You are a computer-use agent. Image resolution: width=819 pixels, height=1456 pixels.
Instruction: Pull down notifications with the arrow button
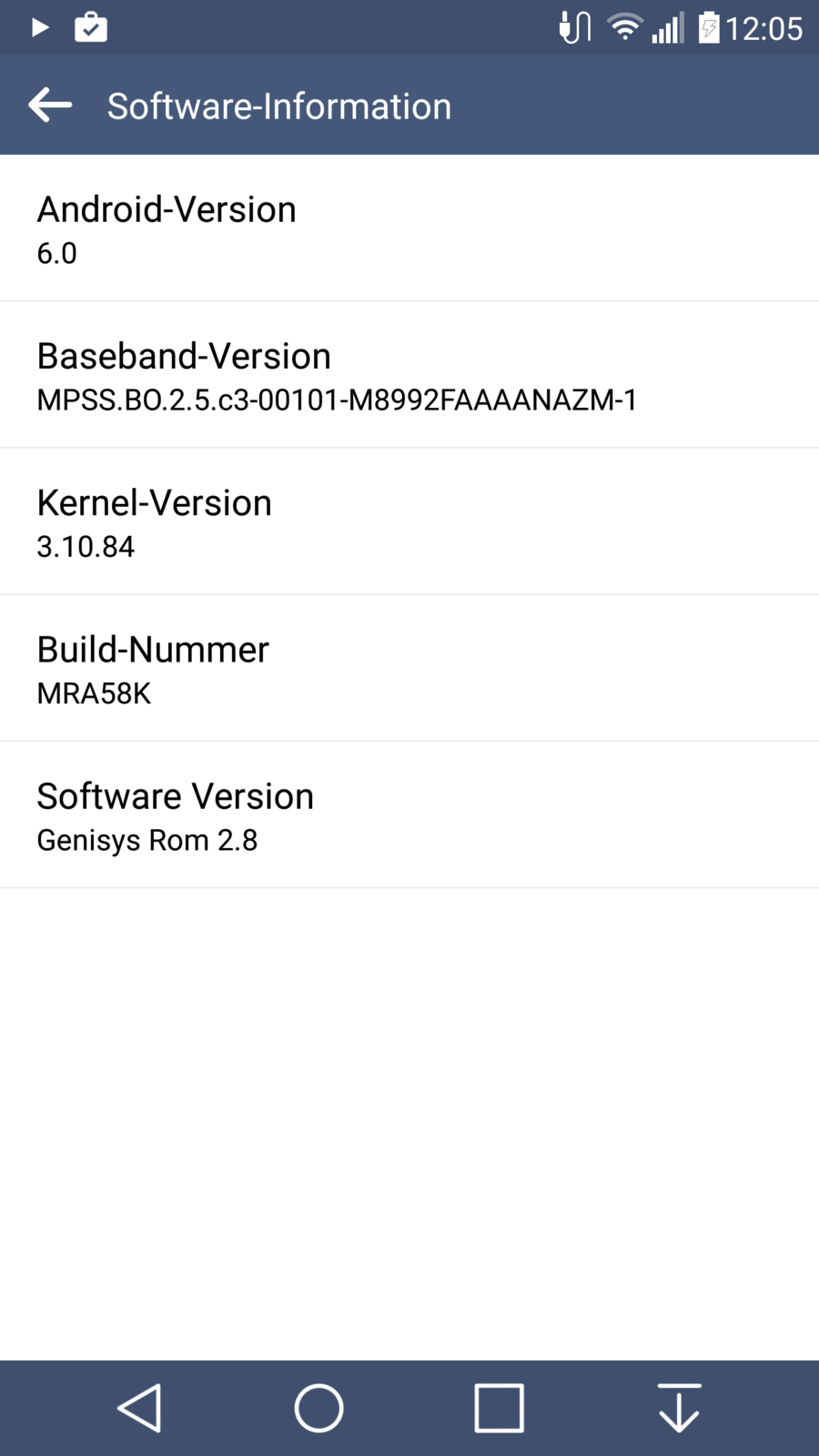[x=679, y=1408]
